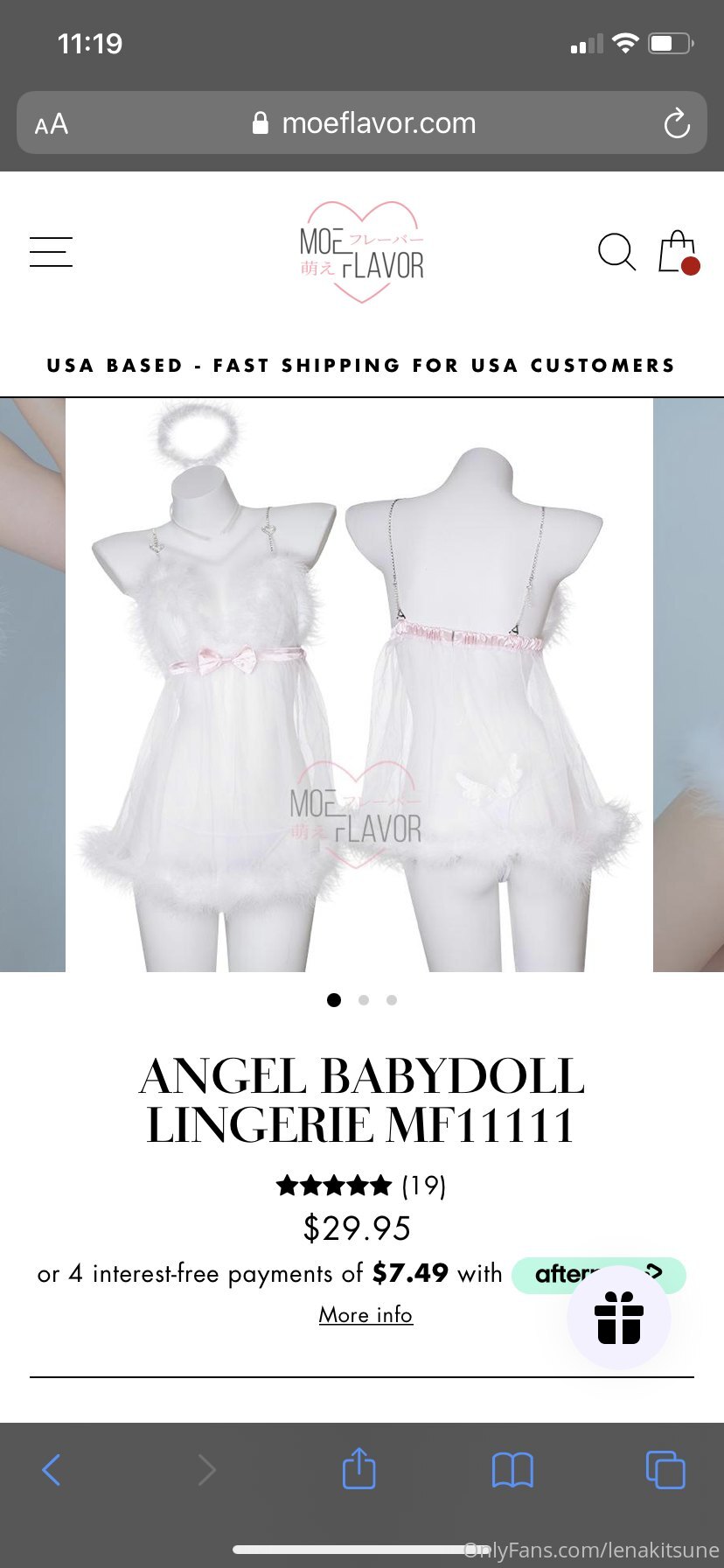Open the site search

point(616,252)
